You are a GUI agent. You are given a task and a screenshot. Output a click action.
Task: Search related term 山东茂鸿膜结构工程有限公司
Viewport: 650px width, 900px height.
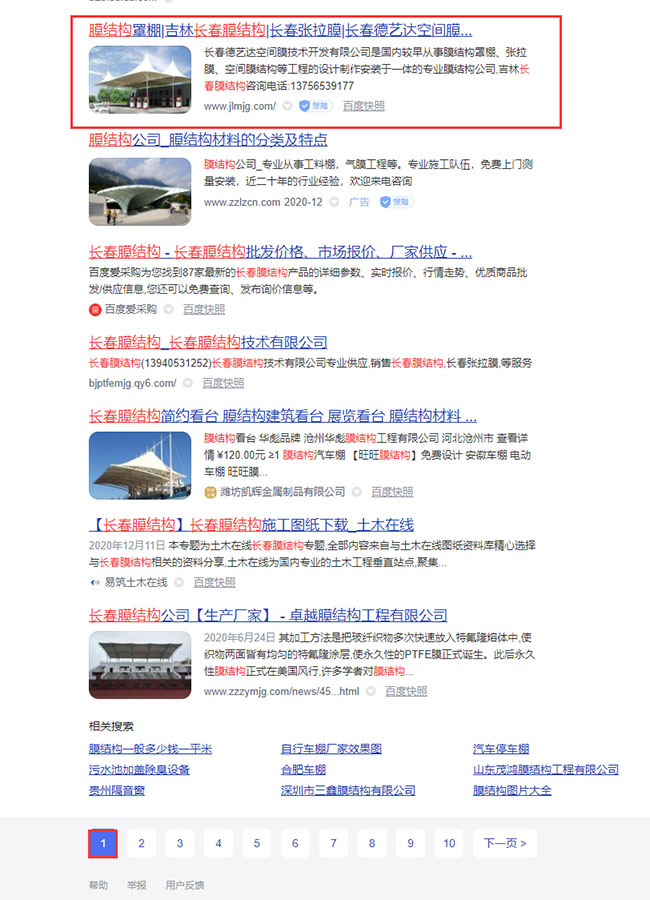pos(545,769)
